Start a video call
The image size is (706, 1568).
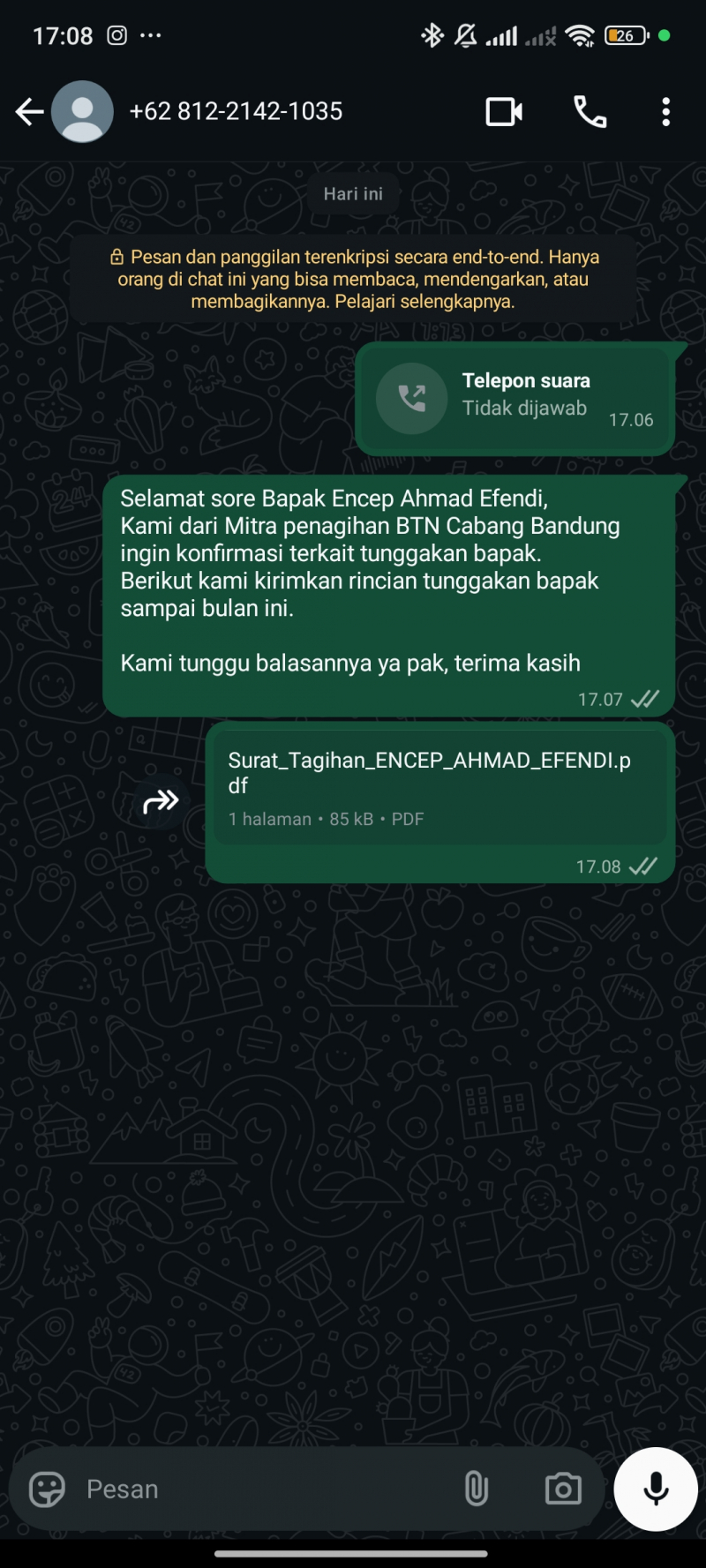(504, 112)
